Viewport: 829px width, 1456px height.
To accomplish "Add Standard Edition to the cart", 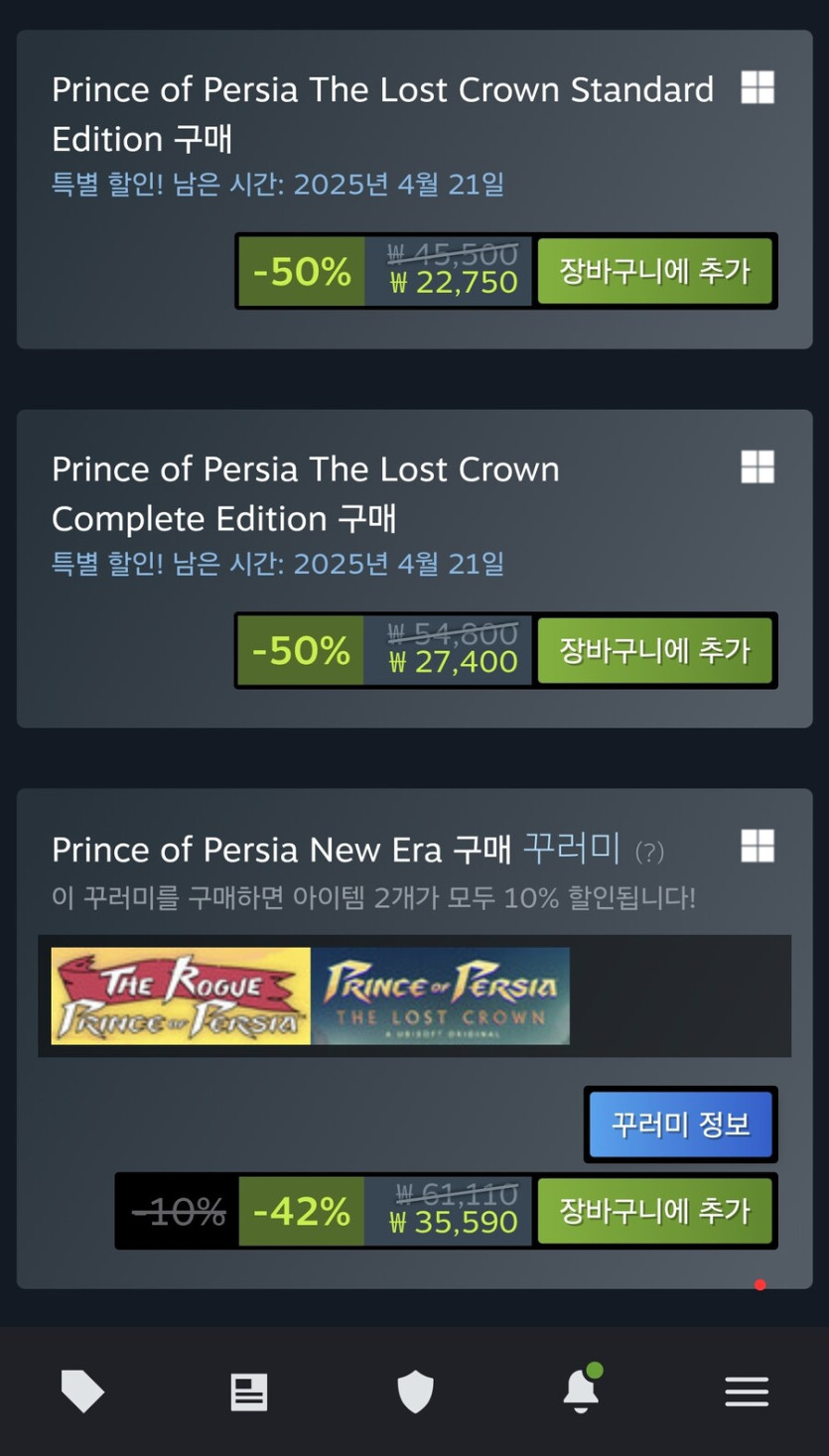I will click(654, 271).
